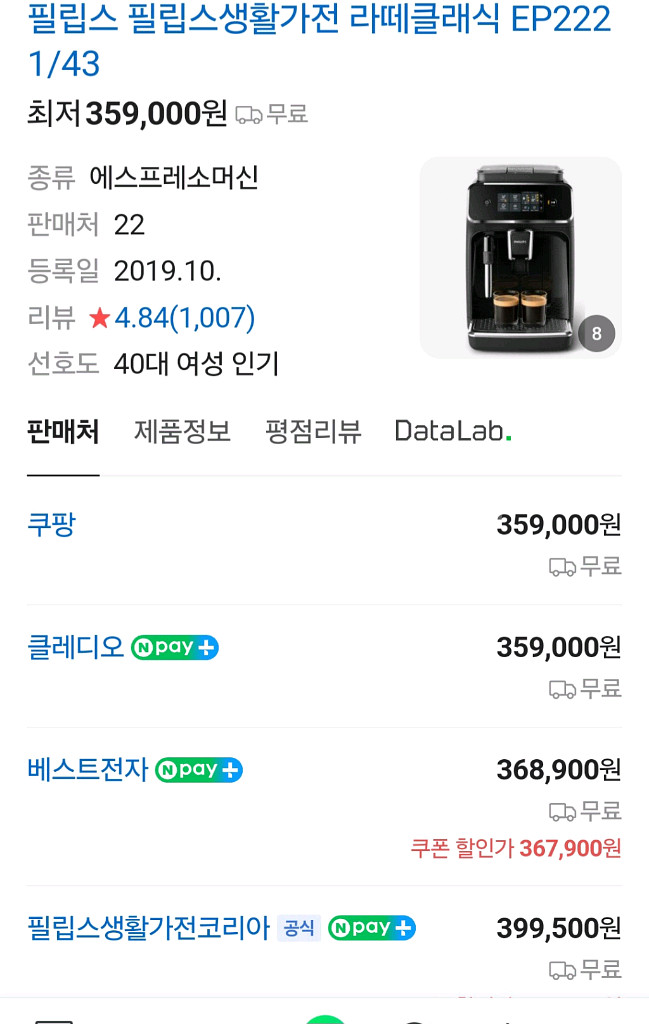Open the 4.84 star review rating link
The image size is (649, 1024).
184,318
